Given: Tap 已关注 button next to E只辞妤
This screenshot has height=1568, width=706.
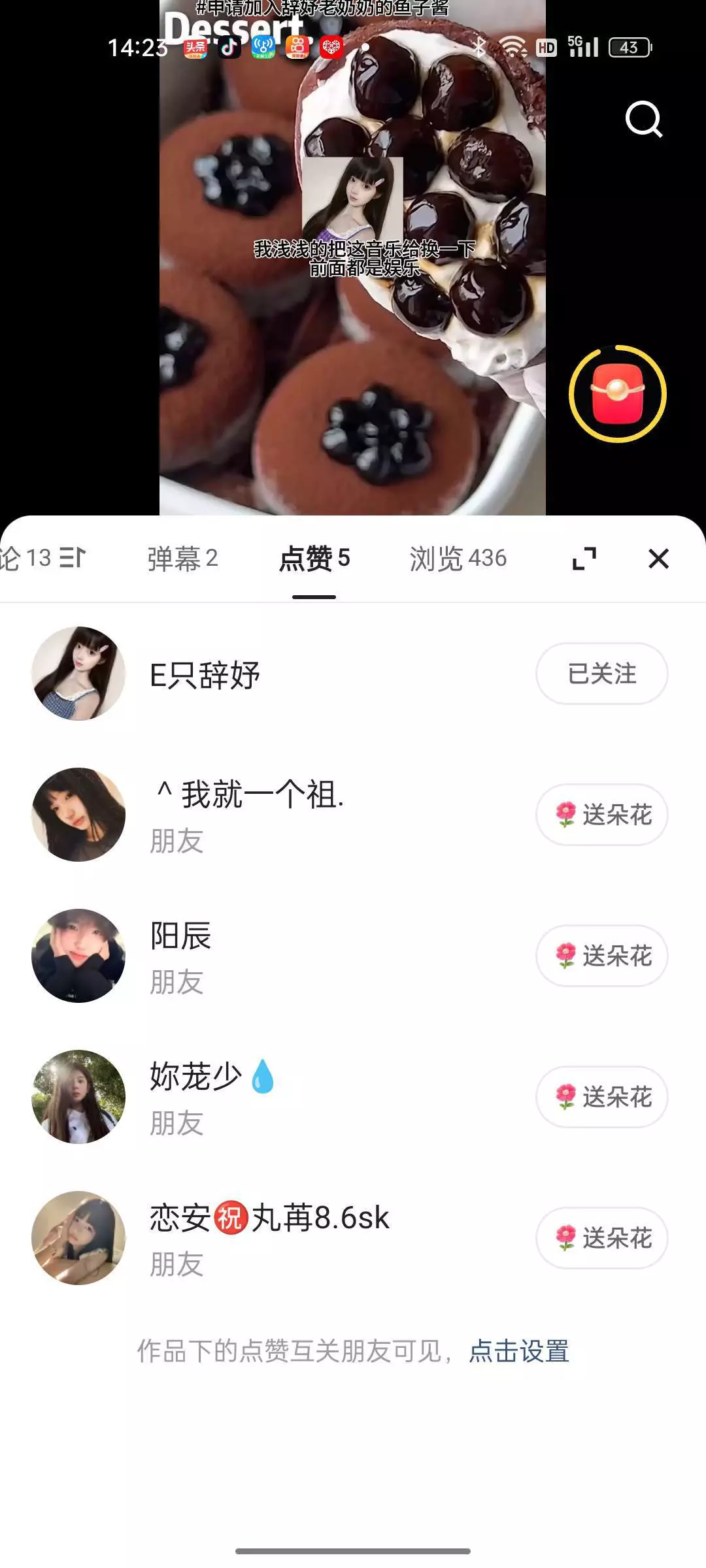Looking at the screenshot, I should click(601, 674).
